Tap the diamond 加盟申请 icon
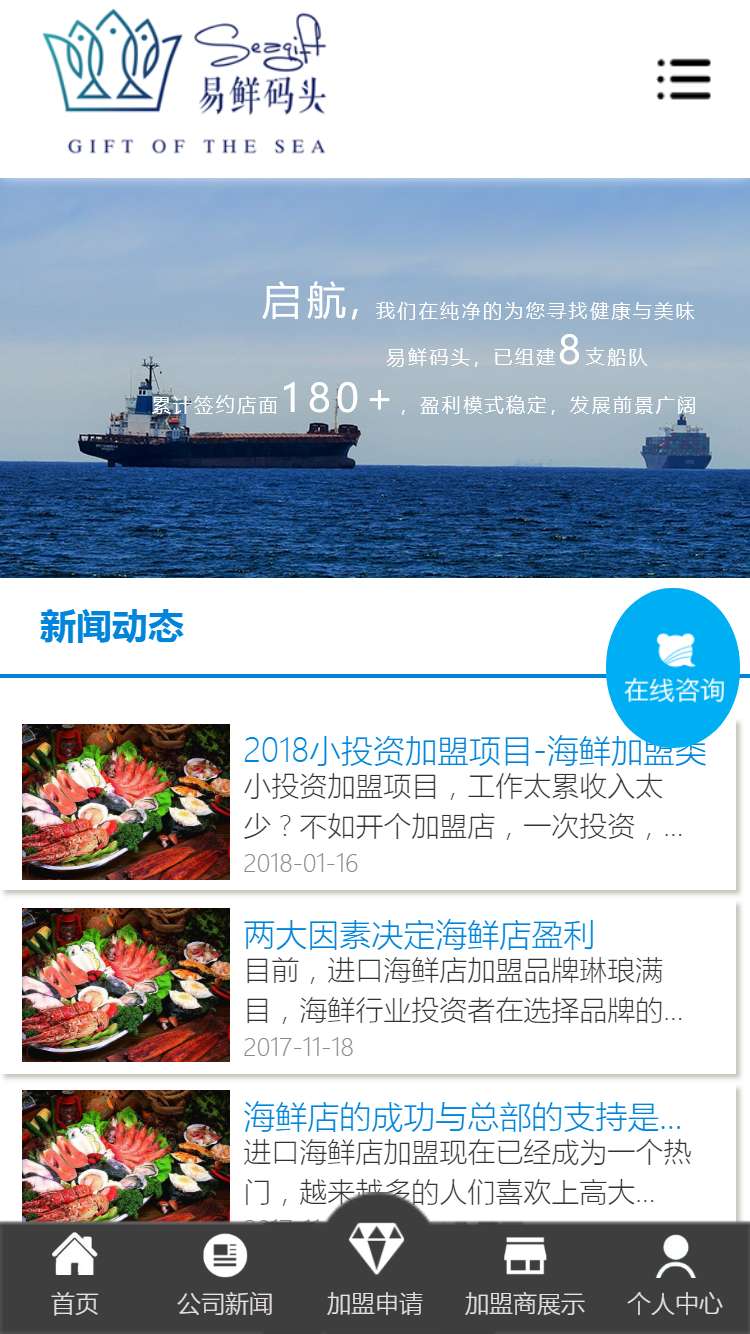Viewport: 750px width, 1334px height. click(375, 1250)
